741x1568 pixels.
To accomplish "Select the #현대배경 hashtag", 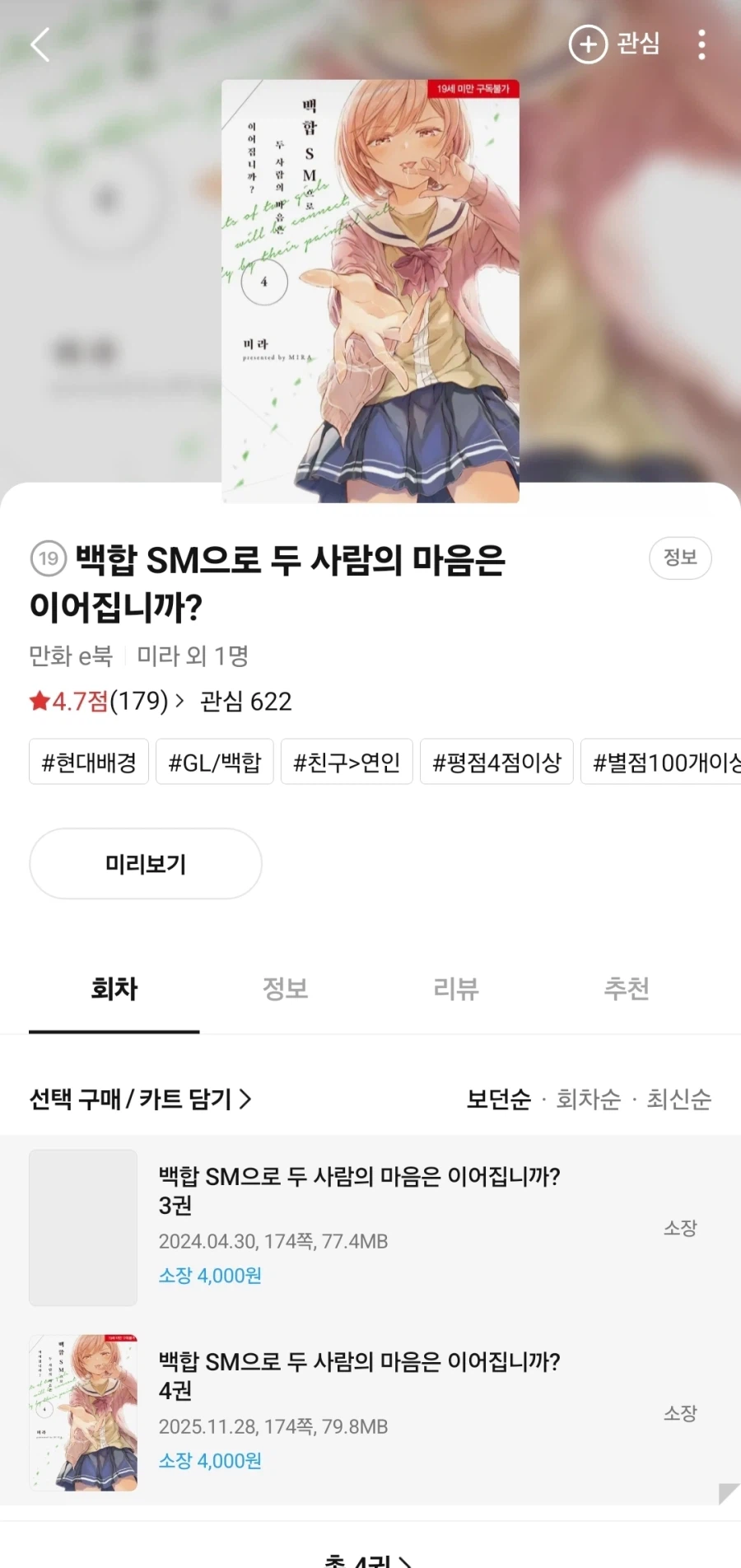I will [88, 762].
